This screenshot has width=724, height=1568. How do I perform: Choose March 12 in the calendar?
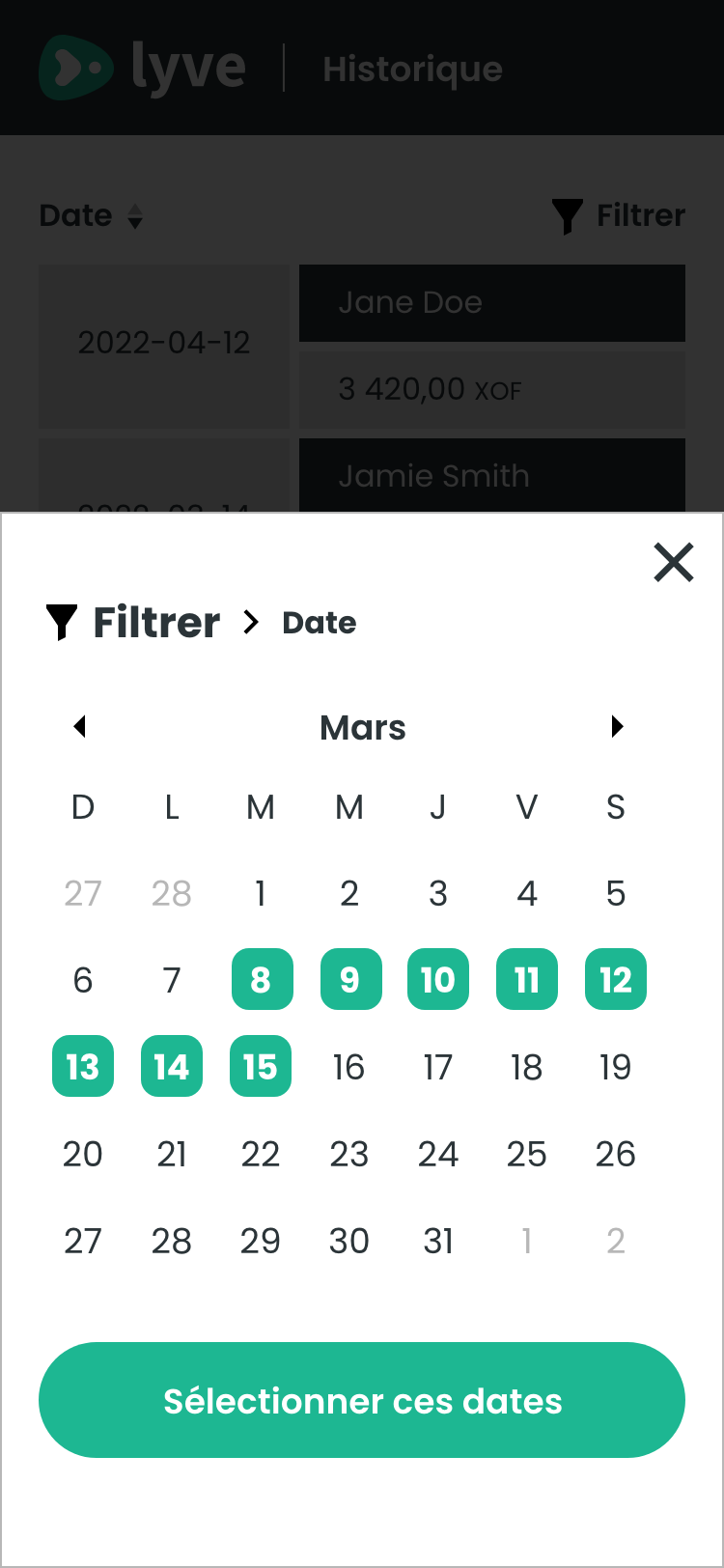pyautogui.click(x=616, y=980)
